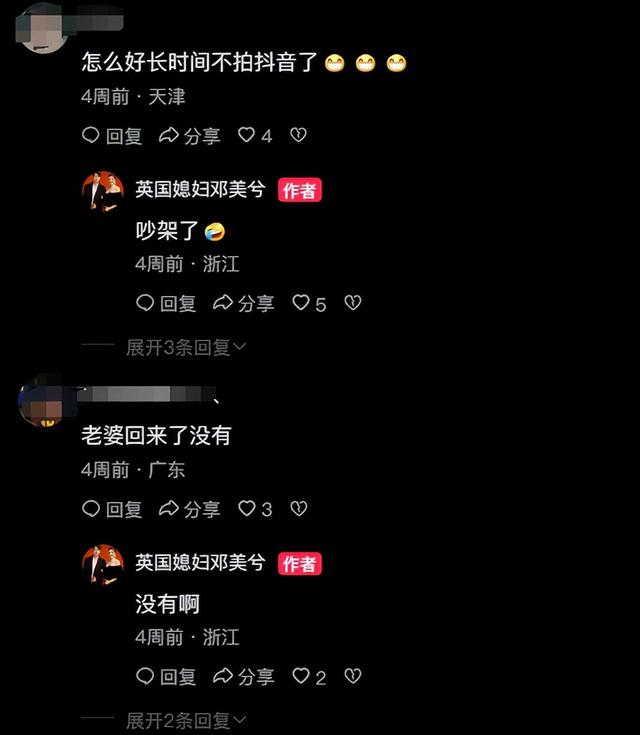640x735 pixels.
Task: Share the comment from Tianjin
Action: tap(190, 136)
